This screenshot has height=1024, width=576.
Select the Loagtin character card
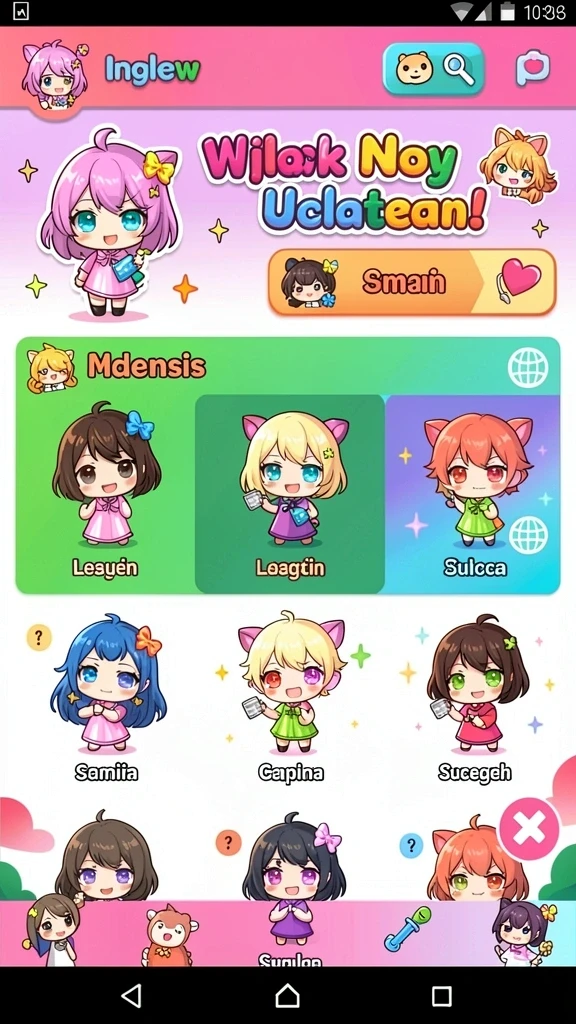[x=290, y=494]
